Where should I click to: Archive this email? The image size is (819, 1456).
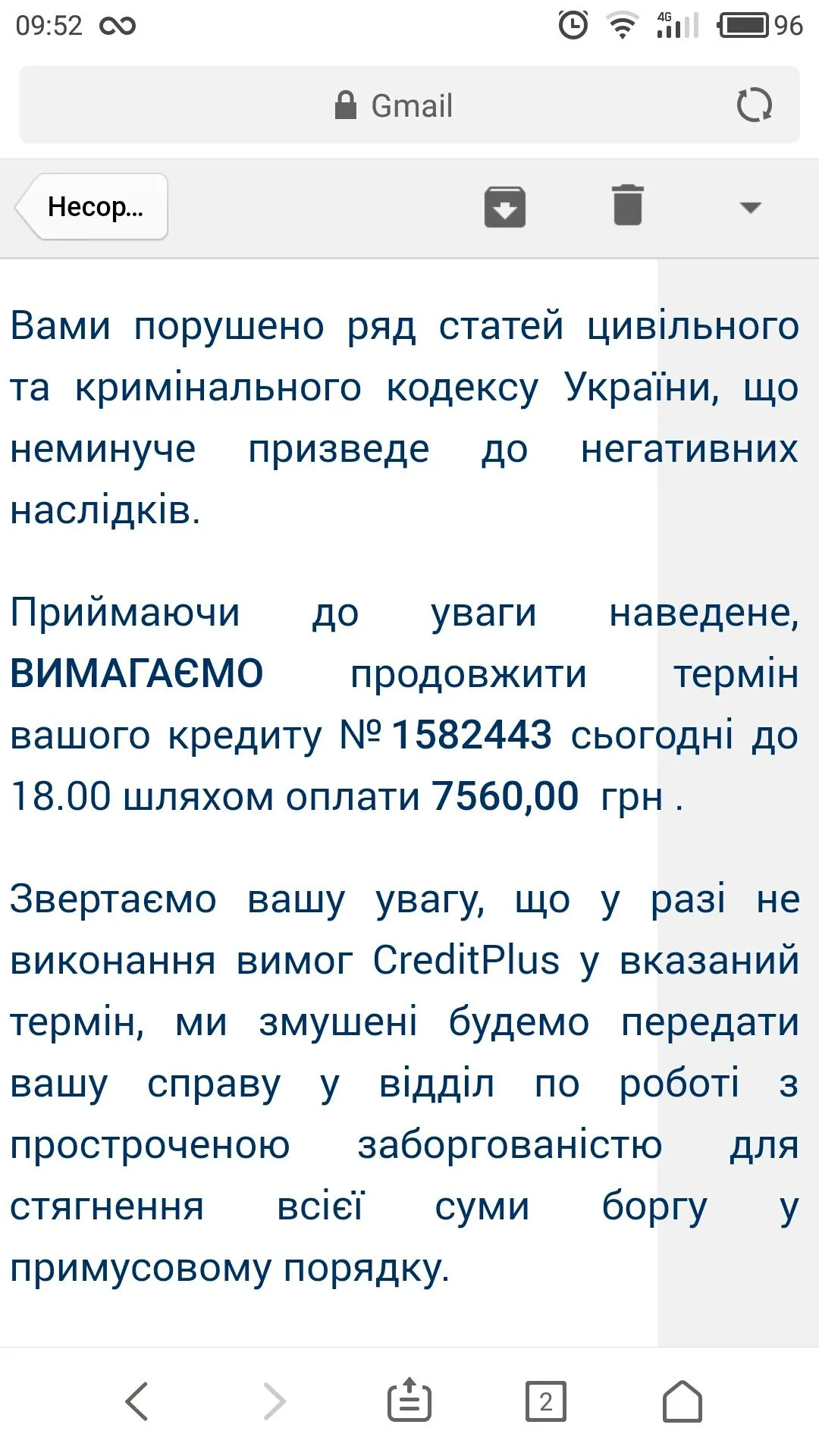[x=505, y=207]
